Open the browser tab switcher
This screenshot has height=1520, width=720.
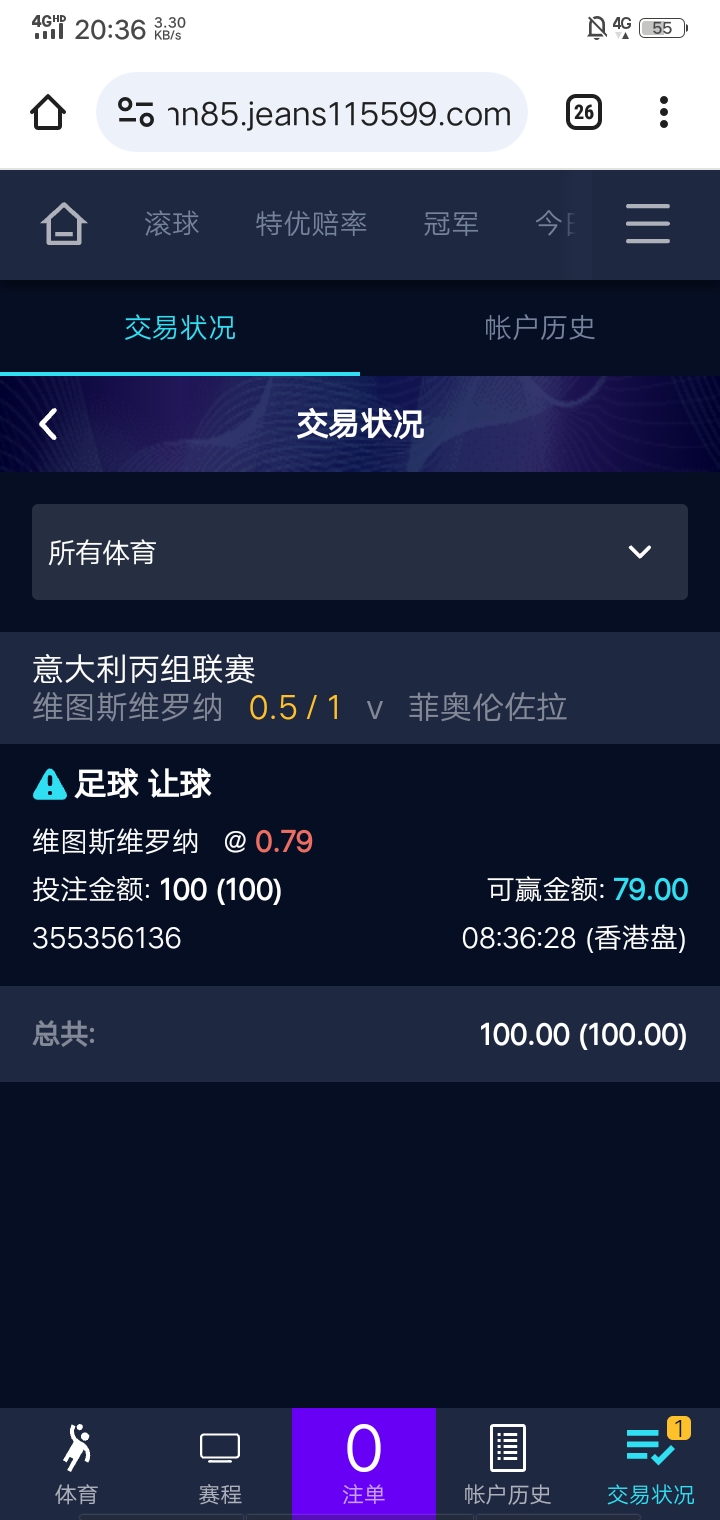[584, 112]
